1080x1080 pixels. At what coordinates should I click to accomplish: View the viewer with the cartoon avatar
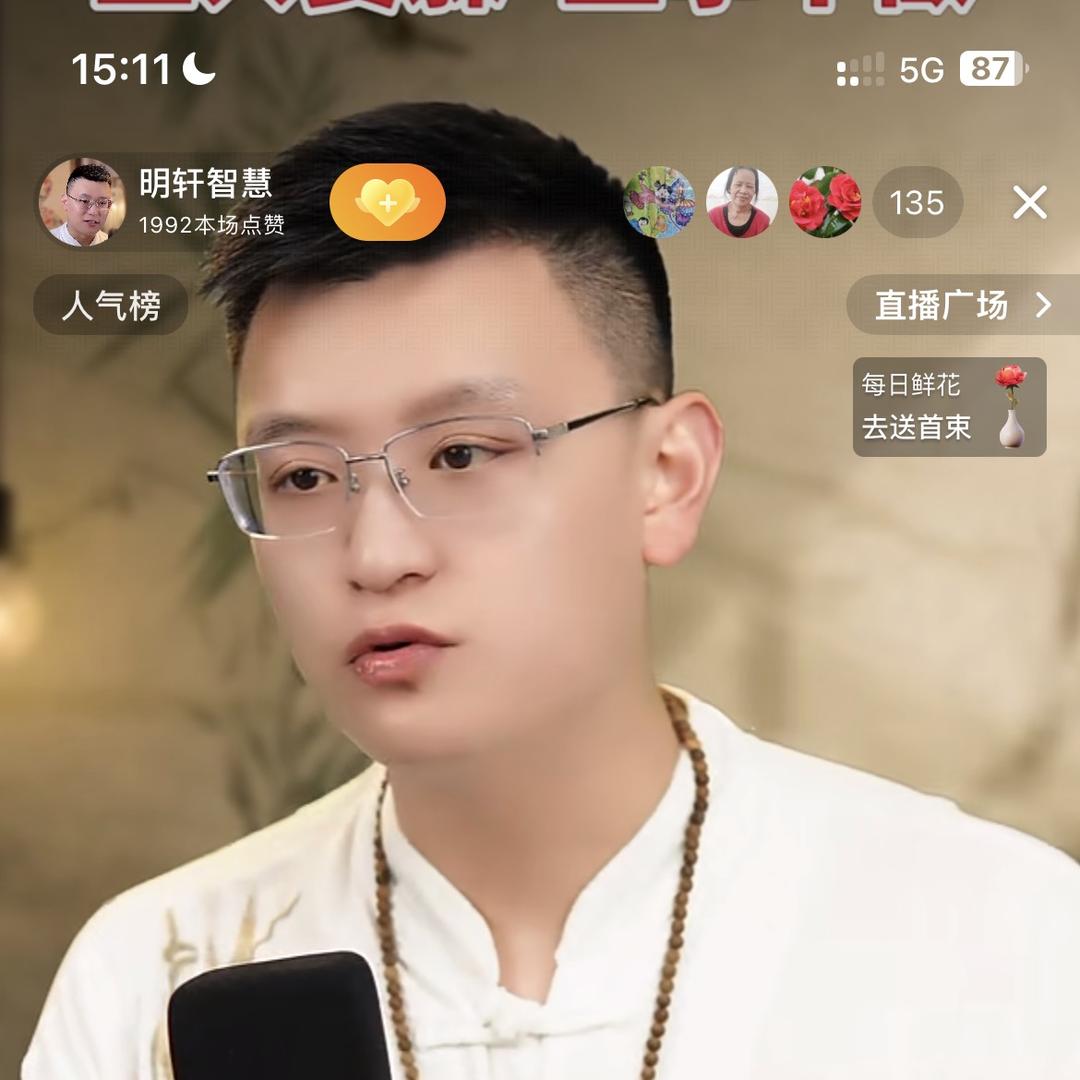pyautogui.click(x=659, y=202)
